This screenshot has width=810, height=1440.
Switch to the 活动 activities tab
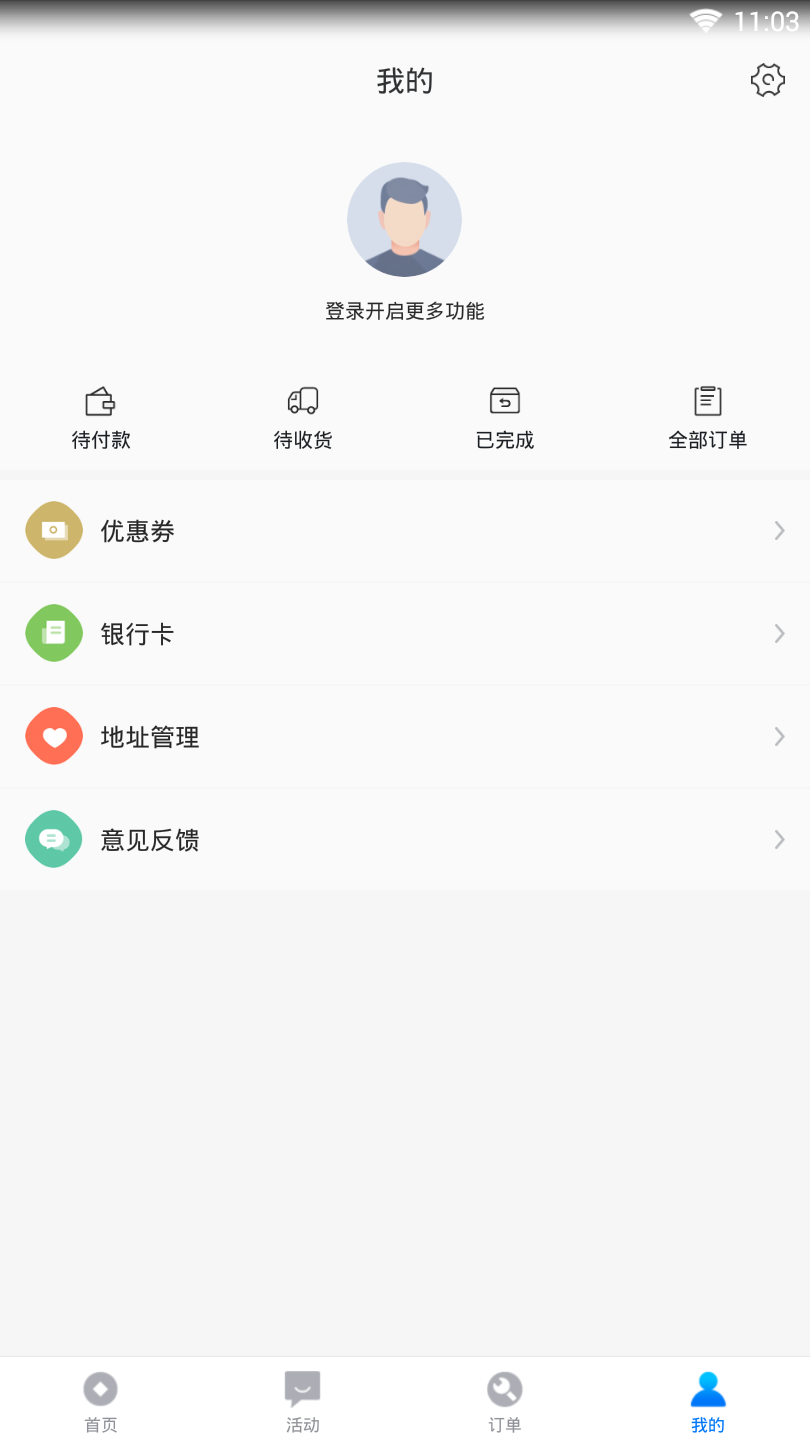303,1400
